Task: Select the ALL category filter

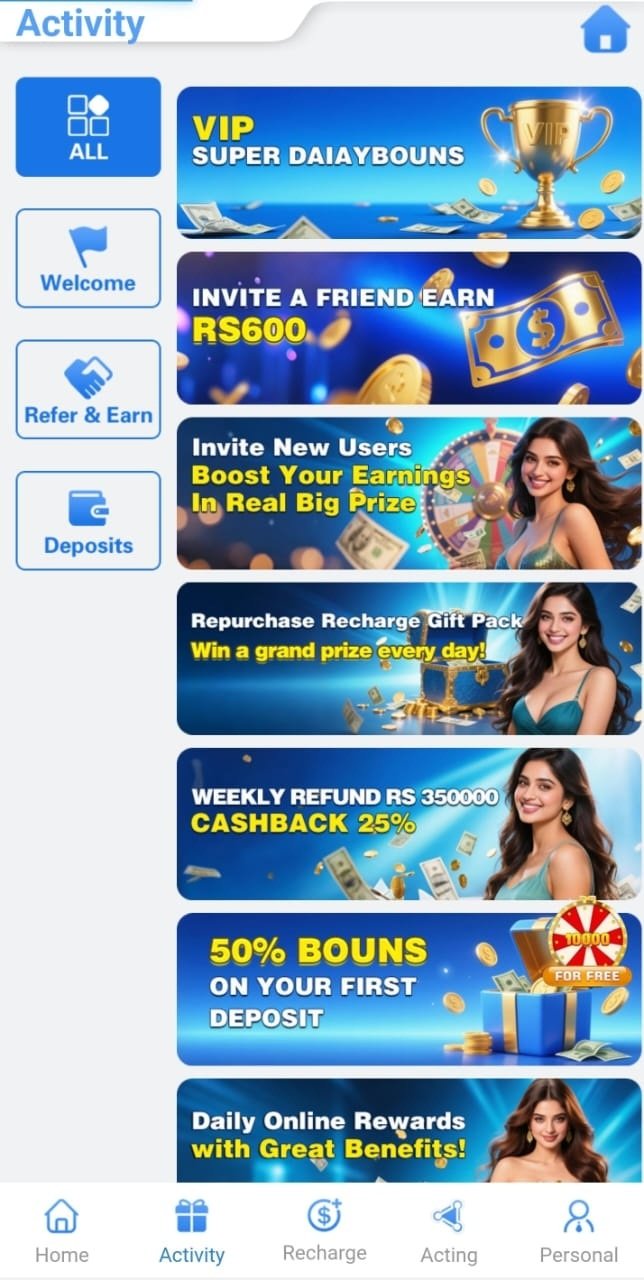Action: click(x=88, y=127)
